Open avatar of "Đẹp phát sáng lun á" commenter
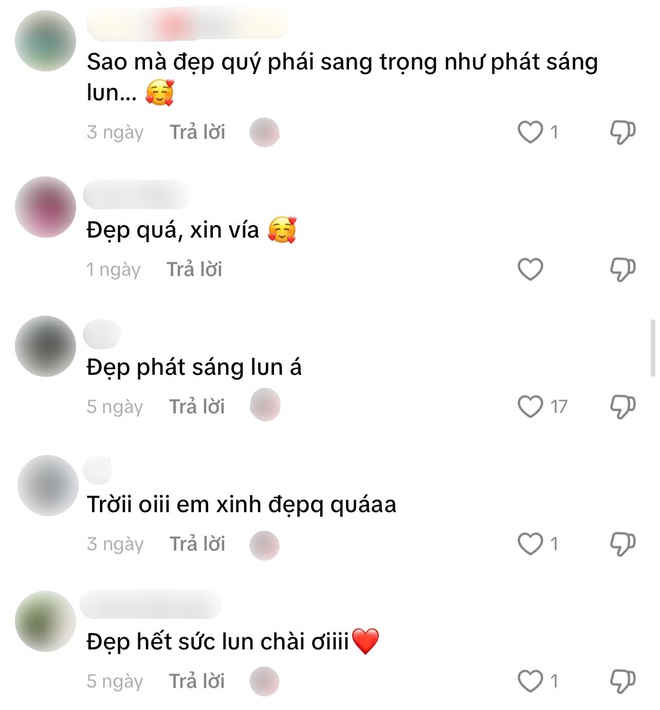This screenshot has height=710, width=660. [47, 345]
